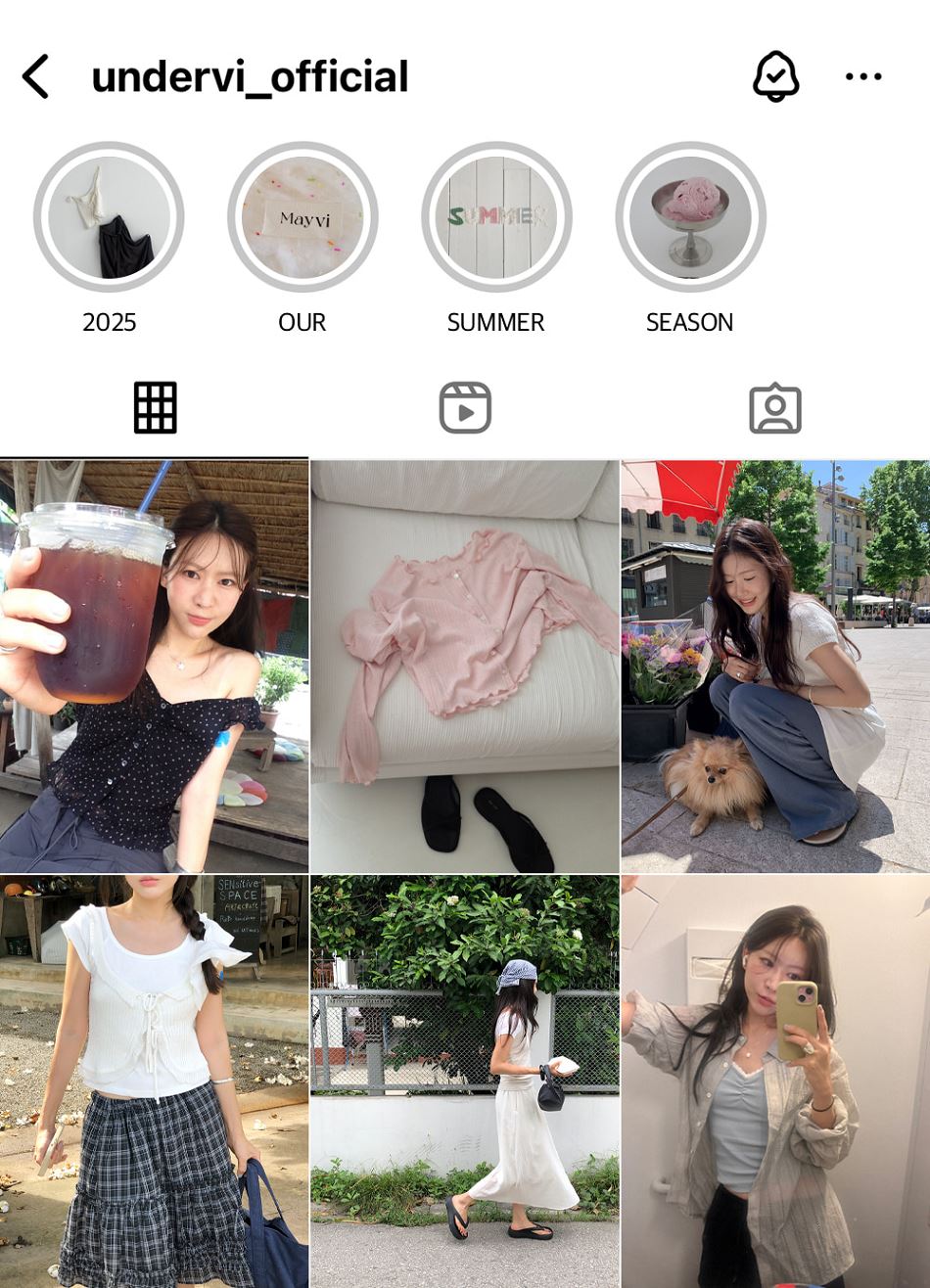Open the 2025 story highlight
The image size is (930, 1288).
[x=109, y=217]
